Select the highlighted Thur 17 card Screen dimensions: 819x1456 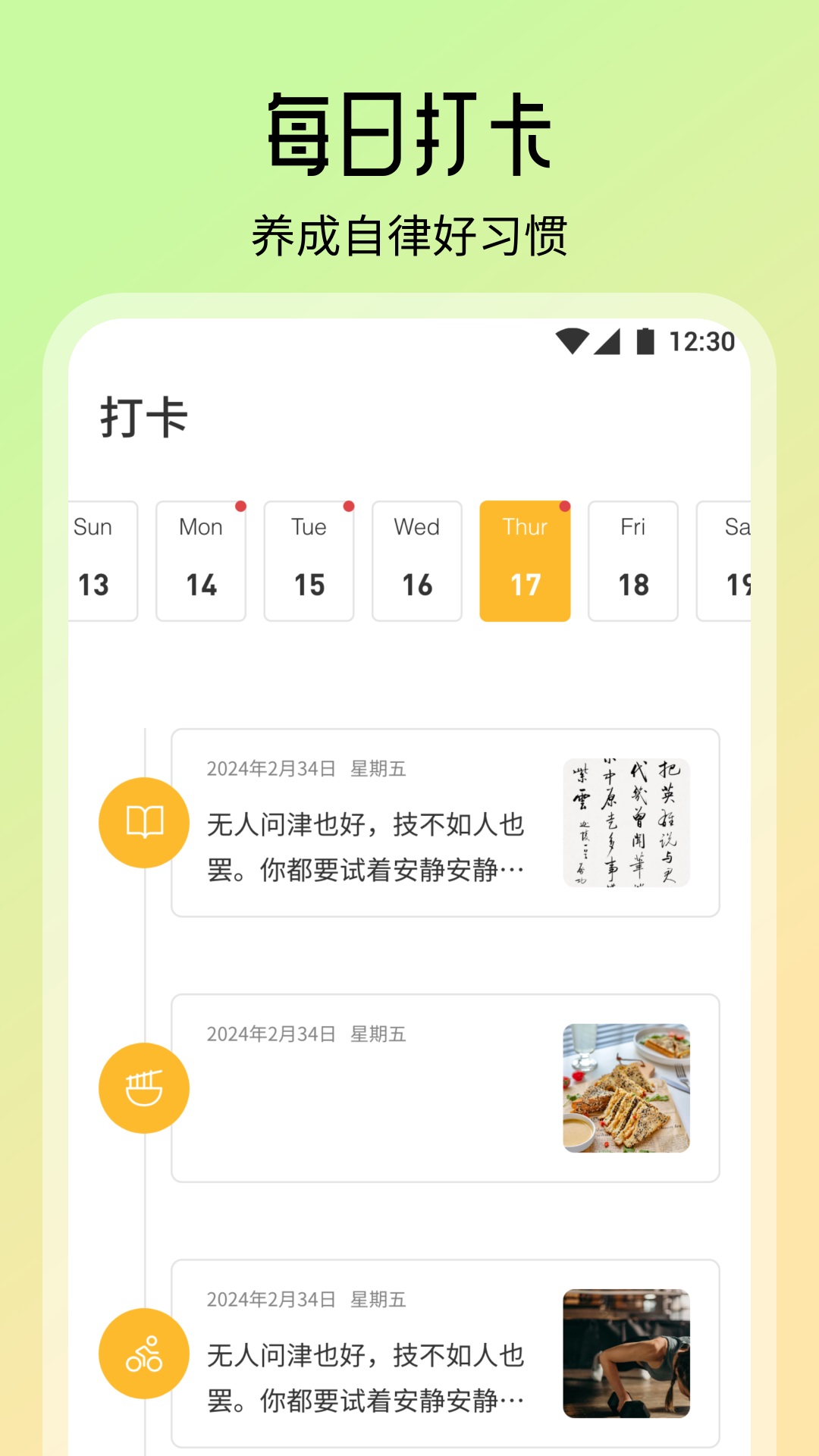[525, 561]
